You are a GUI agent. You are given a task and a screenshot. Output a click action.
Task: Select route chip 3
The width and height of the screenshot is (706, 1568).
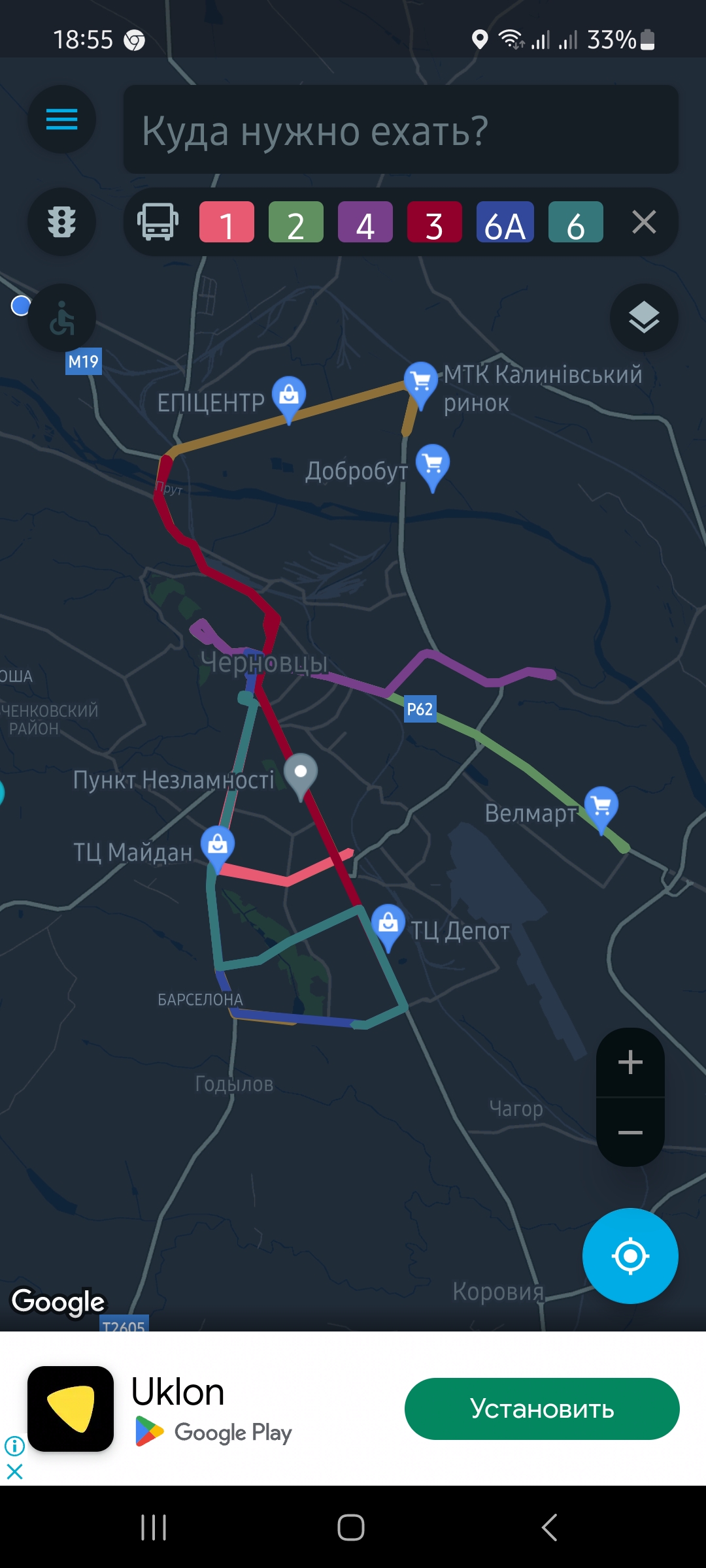tap(434, 222)
